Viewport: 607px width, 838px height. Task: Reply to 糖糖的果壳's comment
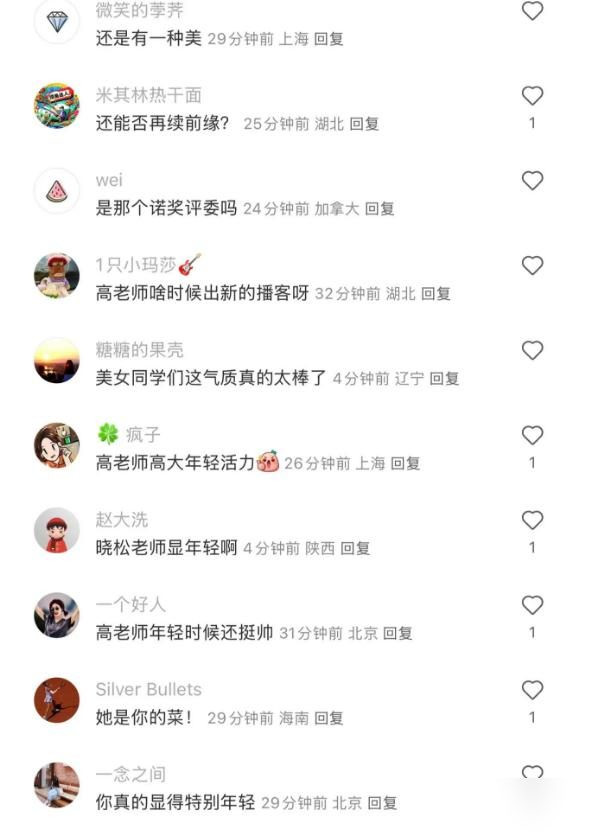point(444,379)
